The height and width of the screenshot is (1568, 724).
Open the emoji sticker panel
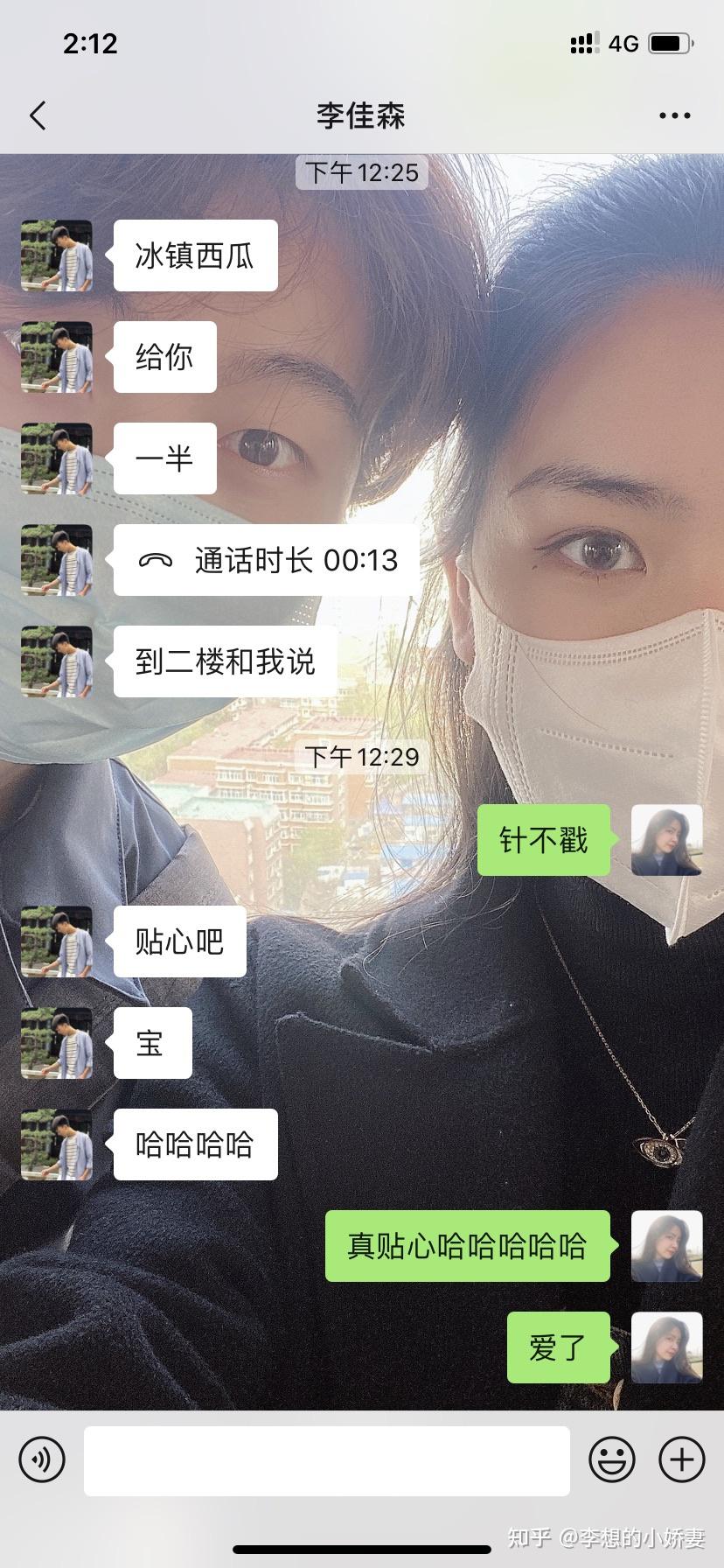pos(611,1459)
